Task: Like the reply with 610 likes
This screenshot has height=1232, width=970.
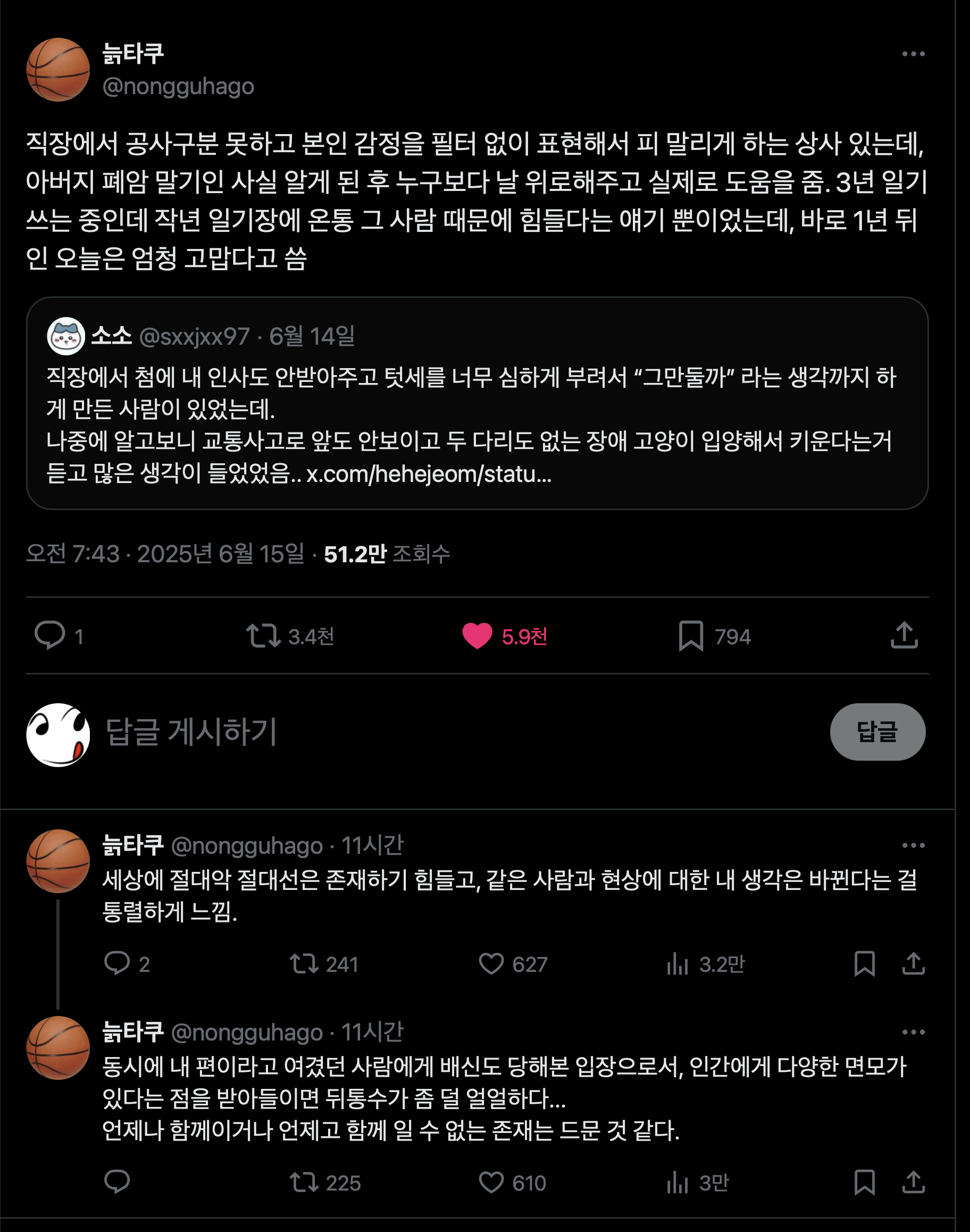Action: 491,1182
